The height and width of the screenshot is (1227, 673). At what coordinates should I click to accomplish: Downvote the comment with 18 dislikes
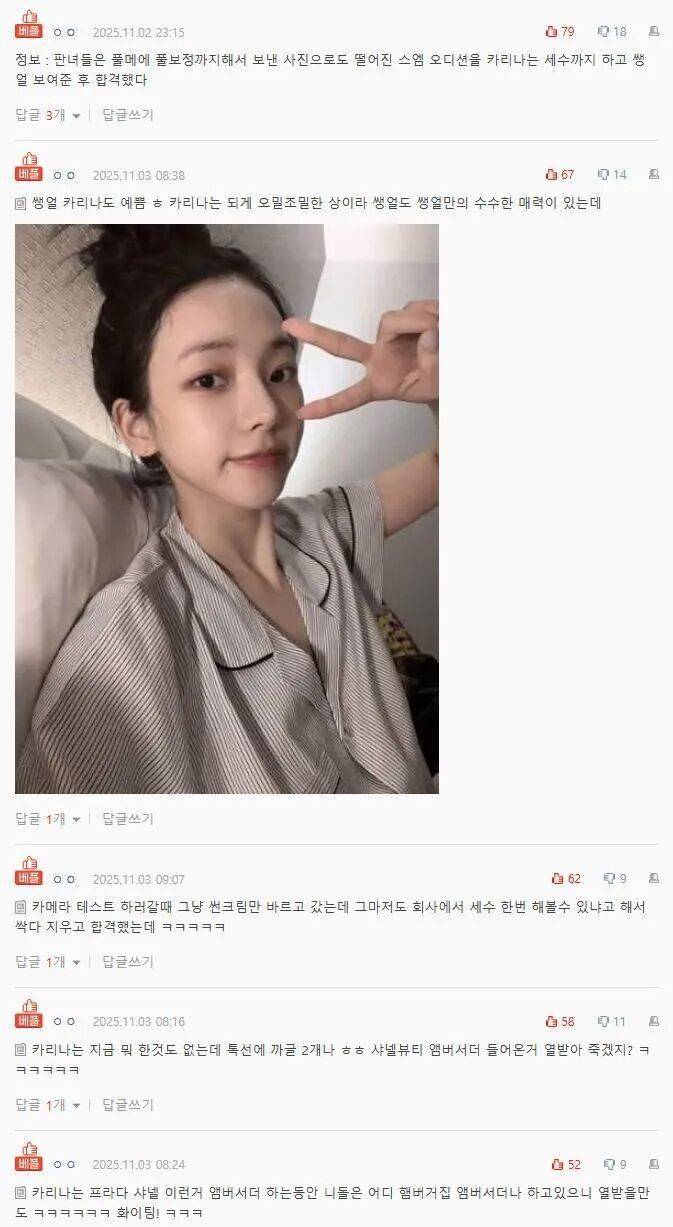(x=604, y=32)
